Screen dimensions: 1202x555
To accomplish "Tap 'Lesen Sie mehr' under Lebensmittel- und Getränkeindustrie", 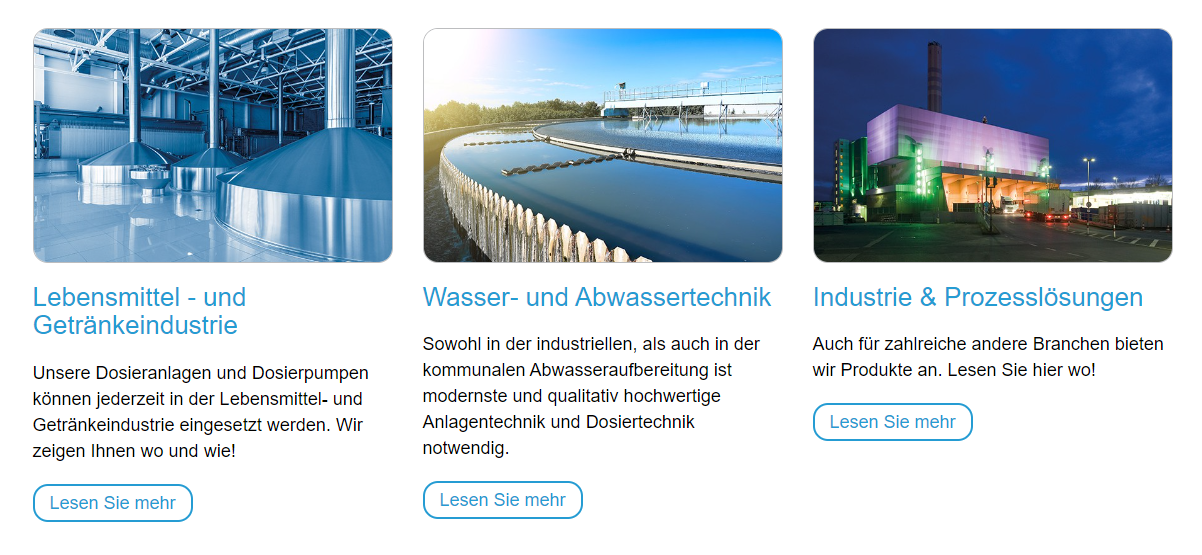I will 113,503.
